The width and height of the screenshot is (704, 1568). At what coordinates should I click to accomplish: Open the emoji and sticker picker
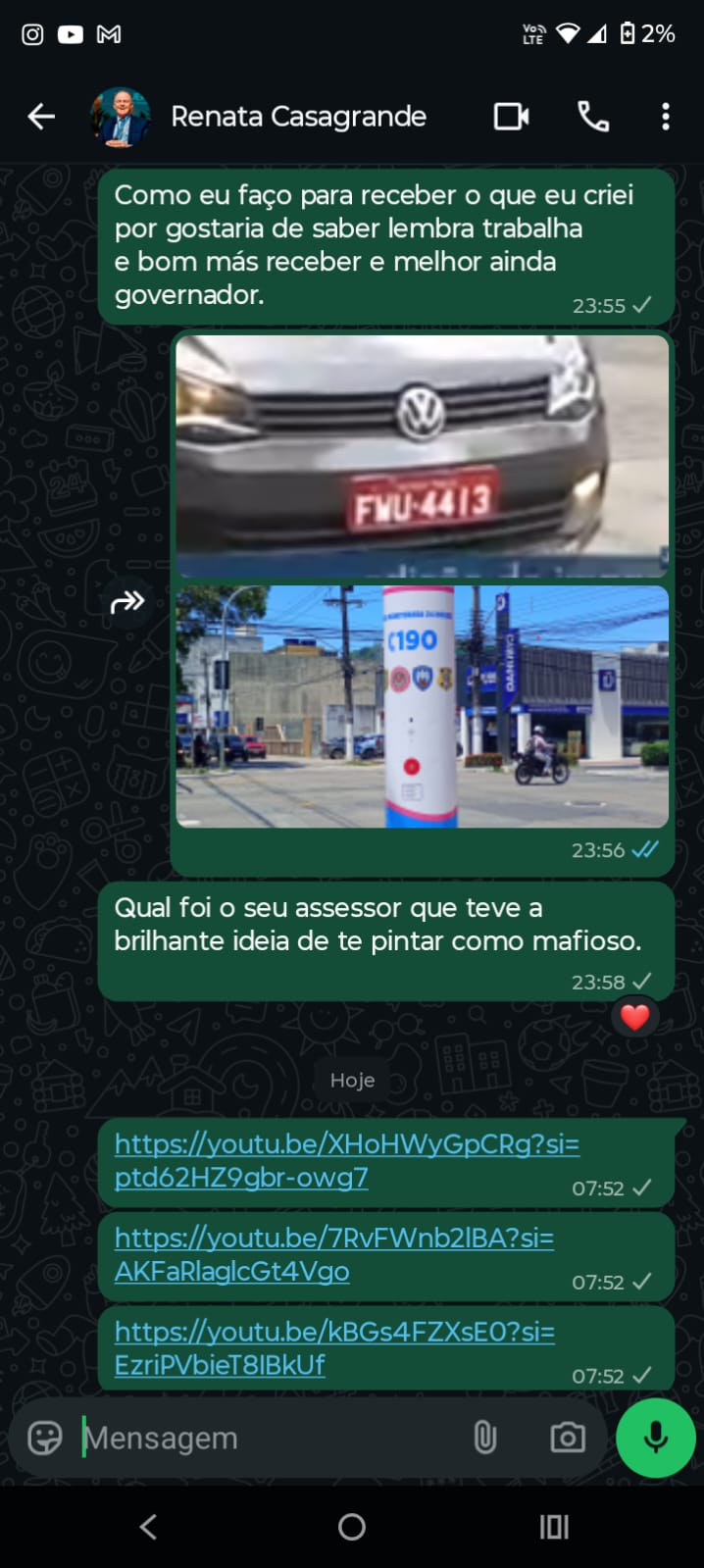coord(45,1439)
